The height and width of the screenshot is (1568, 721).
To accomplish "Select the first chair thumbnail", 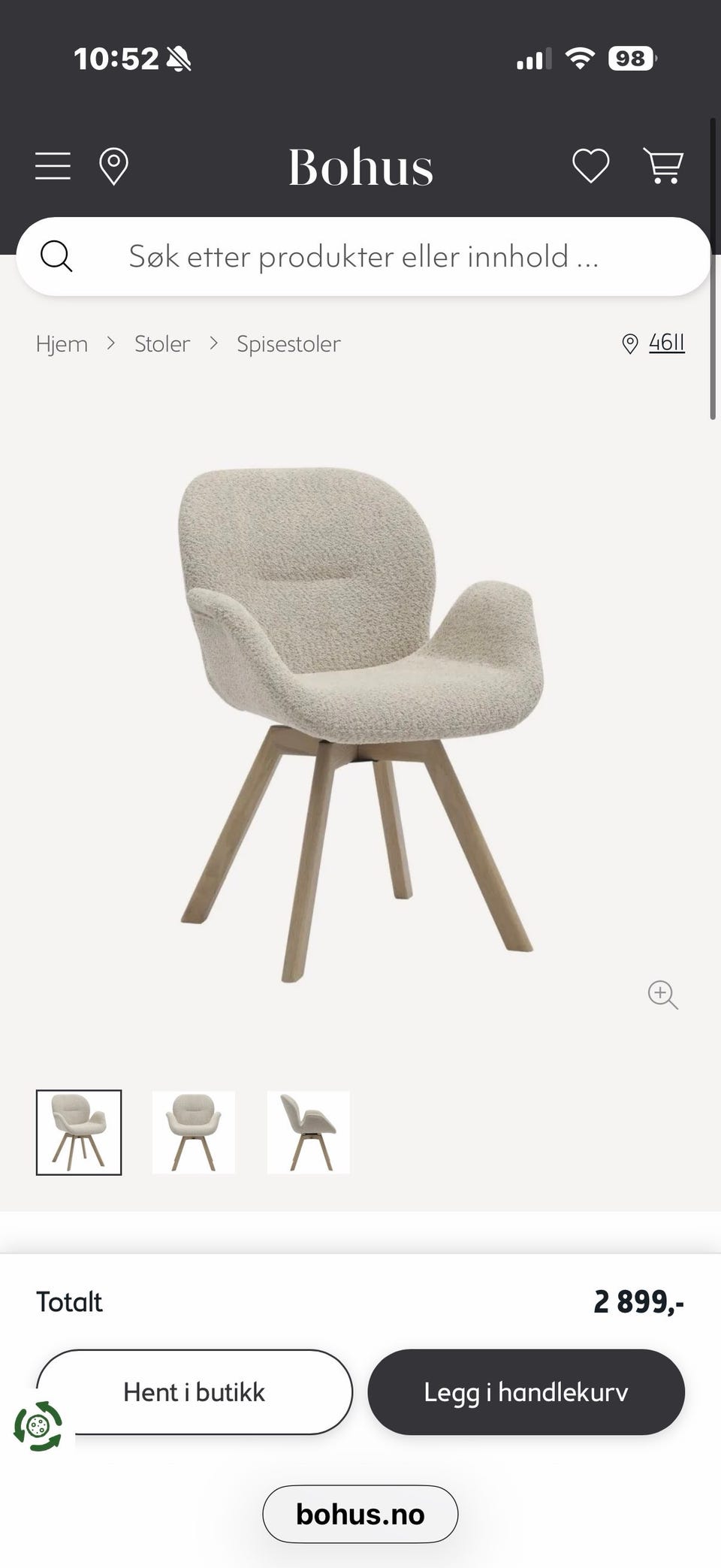I will tap(79, 1132).
